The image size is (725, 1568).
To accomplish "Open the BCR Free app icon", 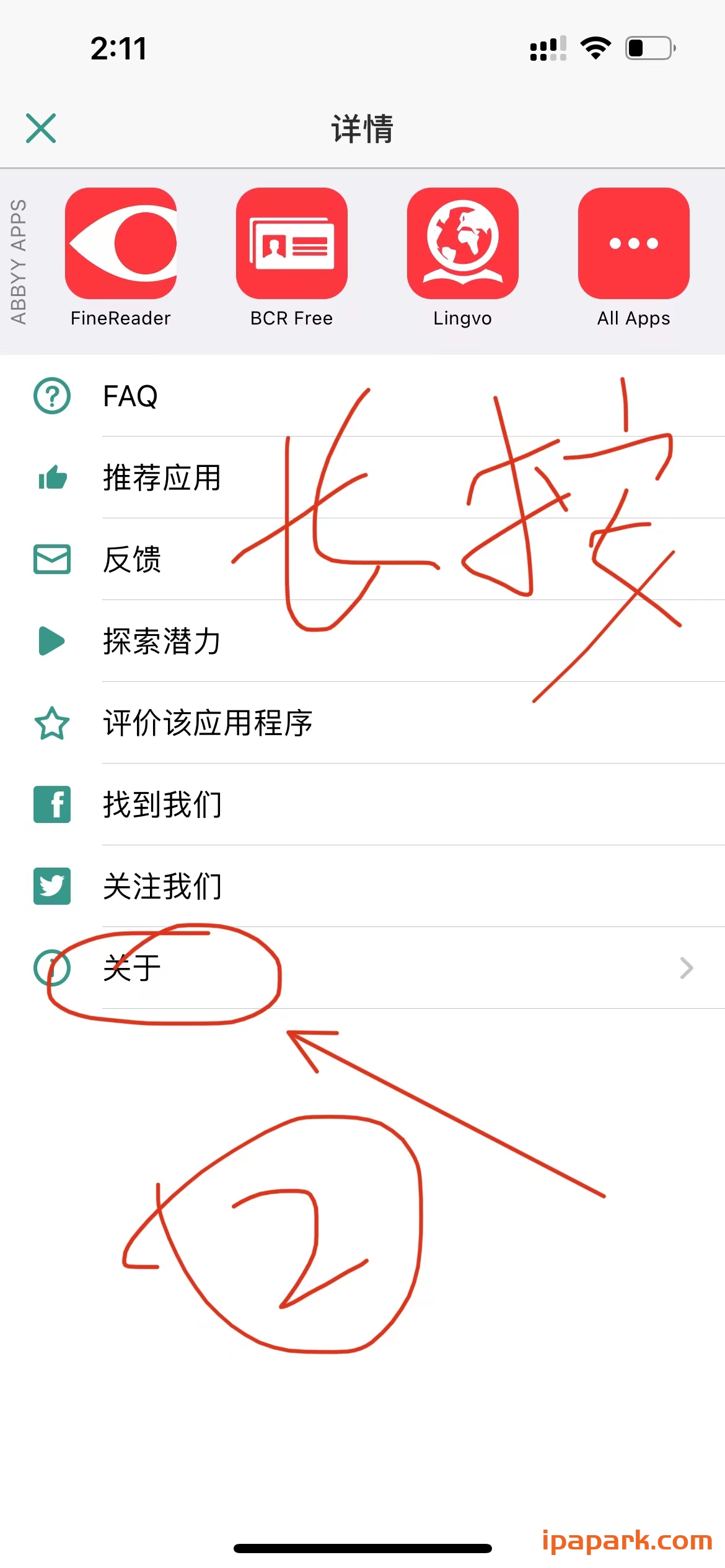I will [292, 243].
